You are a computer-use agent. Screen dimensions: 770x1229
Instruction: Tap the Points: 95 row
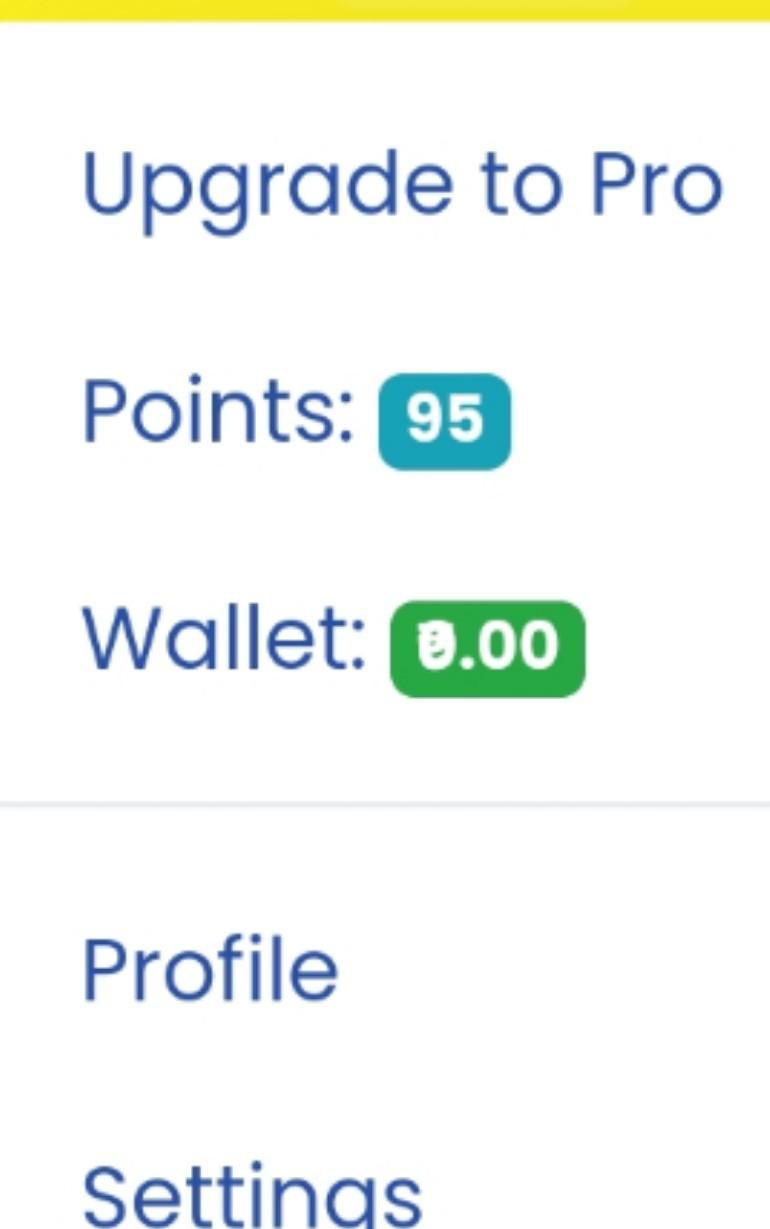click(300, 415)
